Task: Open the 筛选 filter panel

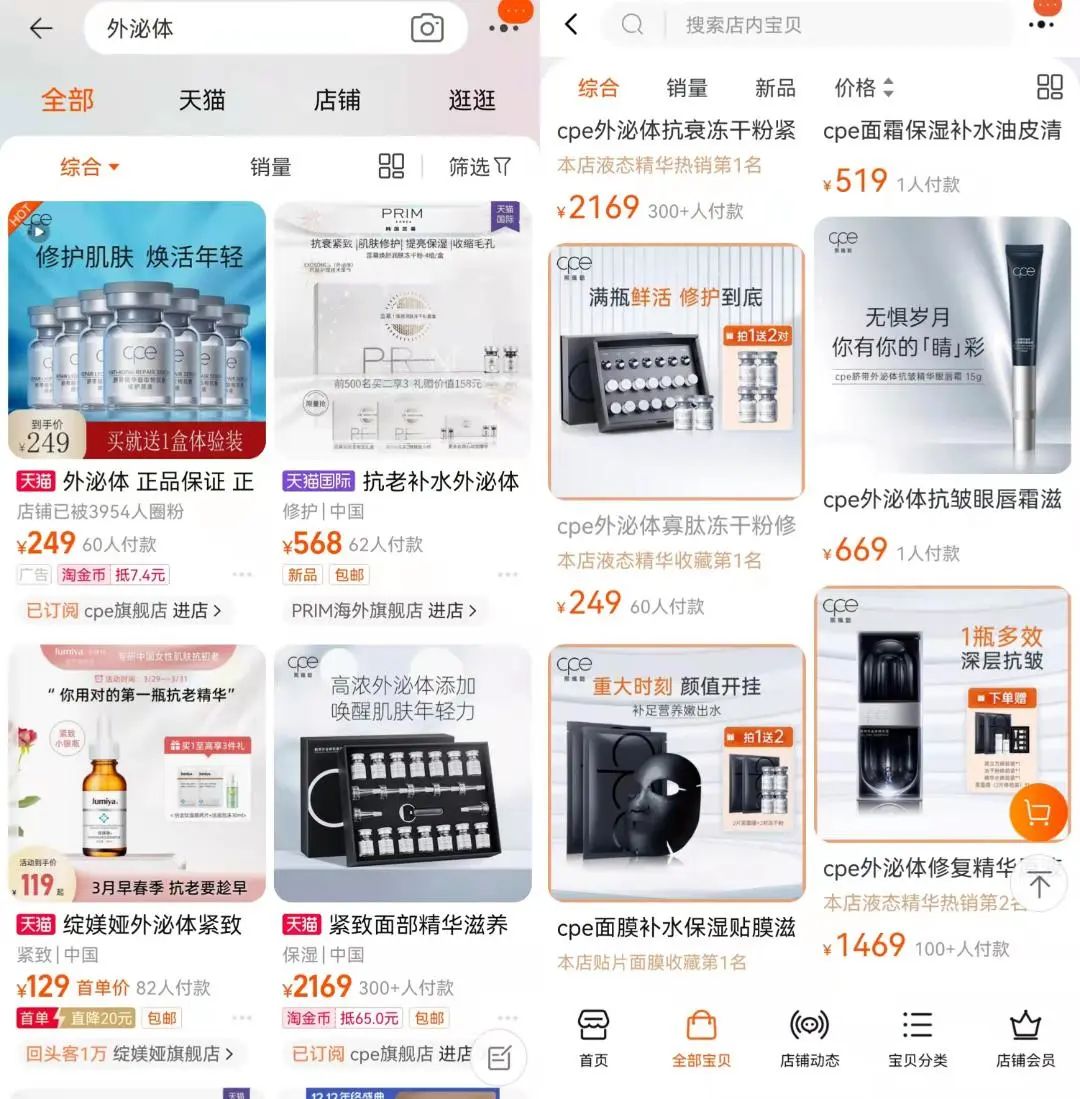Action: tap(480, 167)
